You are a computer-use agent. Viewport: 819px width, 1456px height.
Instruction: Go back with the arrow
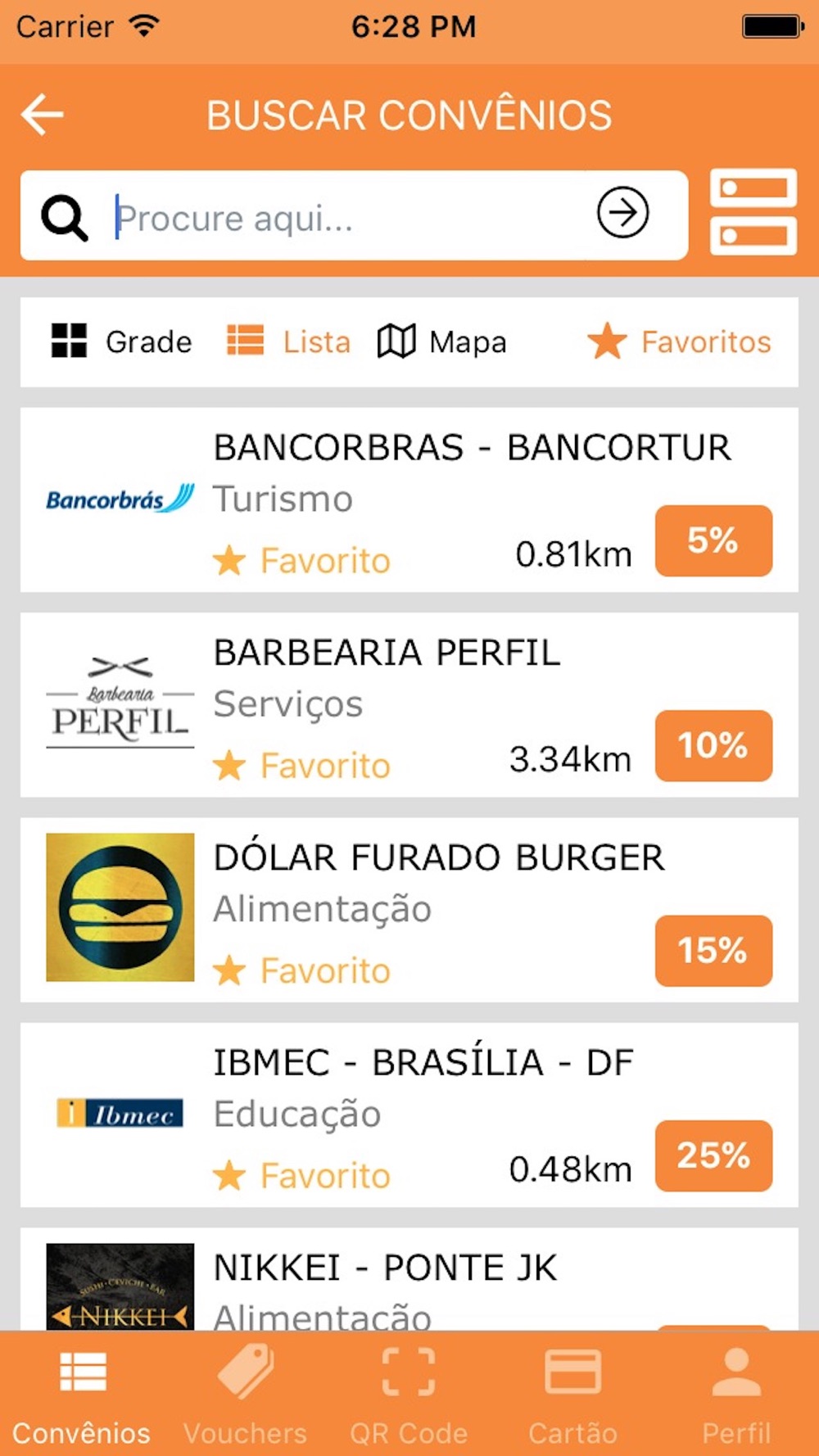(x=43, y=115)
